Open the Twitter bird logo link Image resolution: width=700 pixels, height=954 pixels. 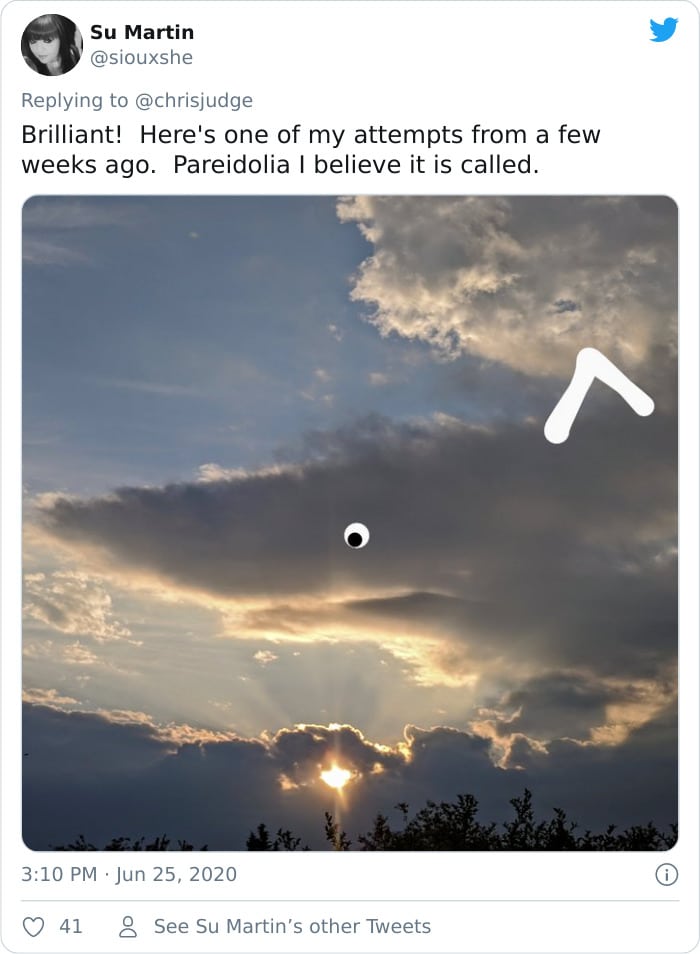(663, 30)
